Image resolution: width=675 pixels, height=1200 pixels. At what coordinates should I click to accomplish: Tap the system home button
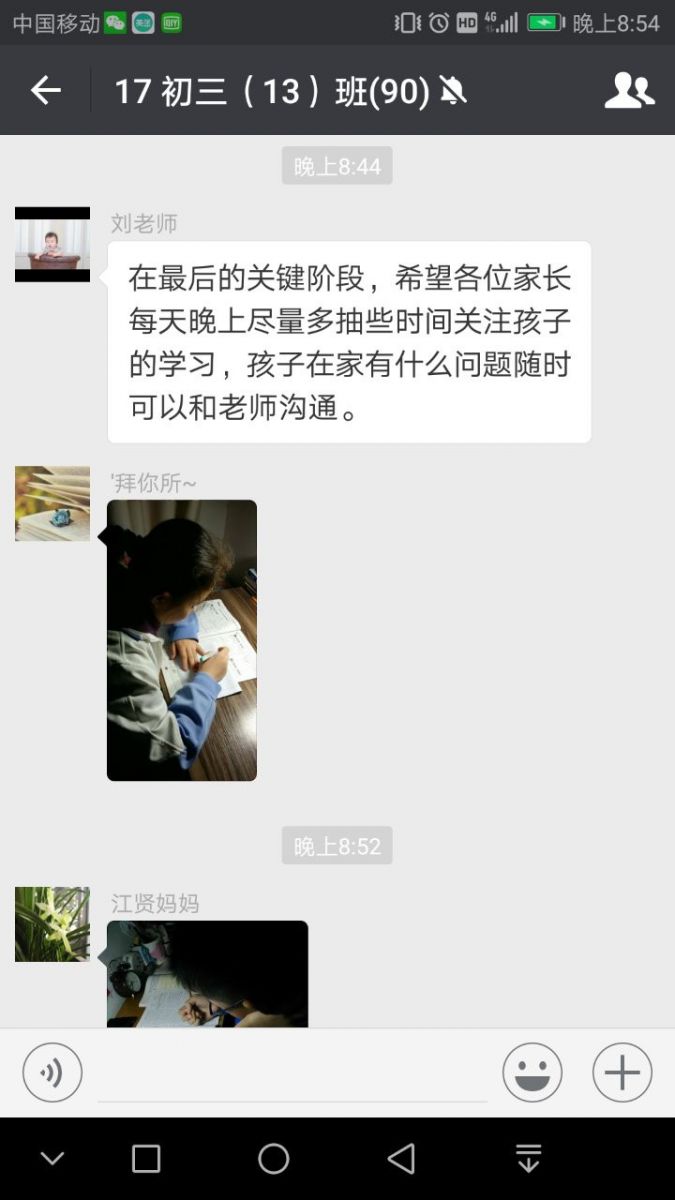tap(273, 1159)
